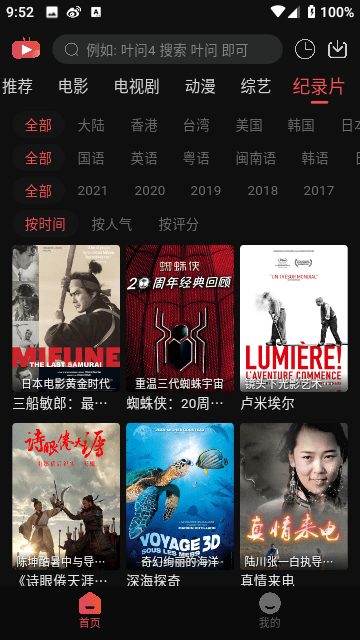Switch to the 电视剧 tab
360x640 pixels.
136,87
